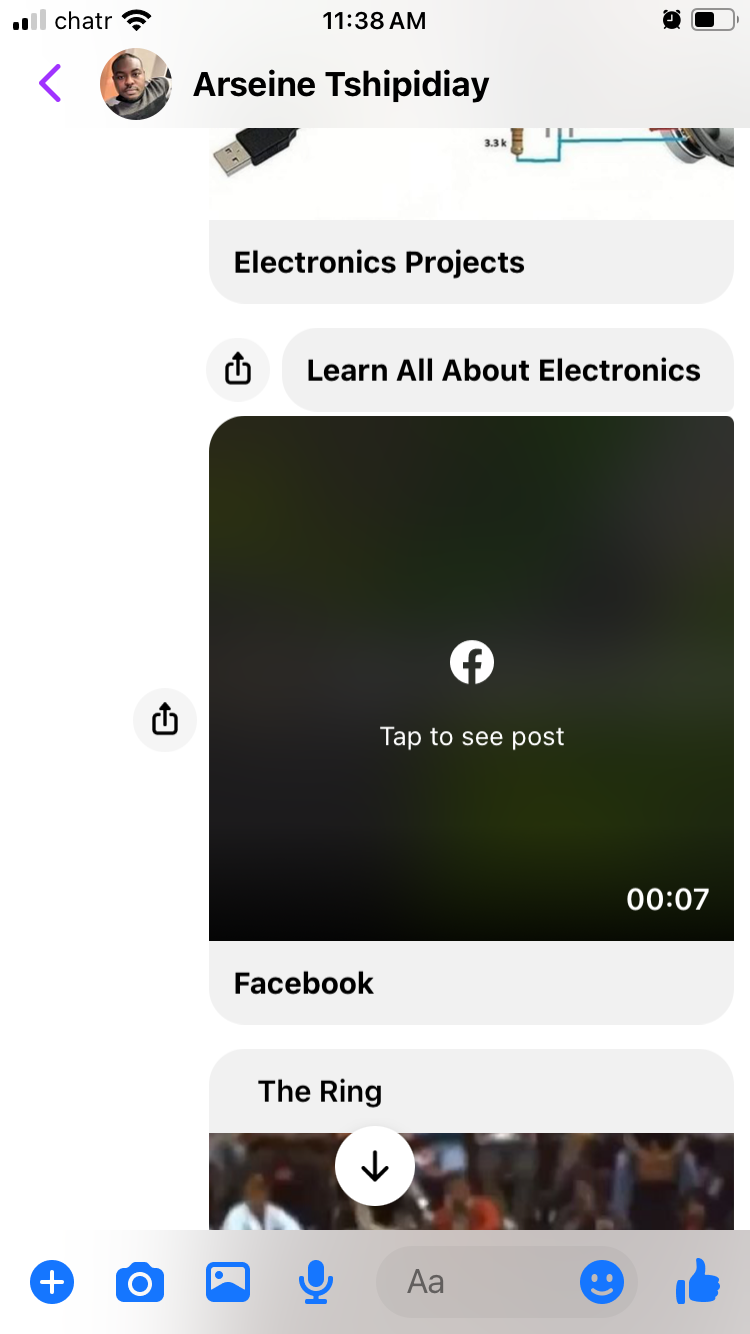The width and height of the screenshot is (750, 1334).
Task: Send a thumbs-up like
Action: click(697, 1282)
